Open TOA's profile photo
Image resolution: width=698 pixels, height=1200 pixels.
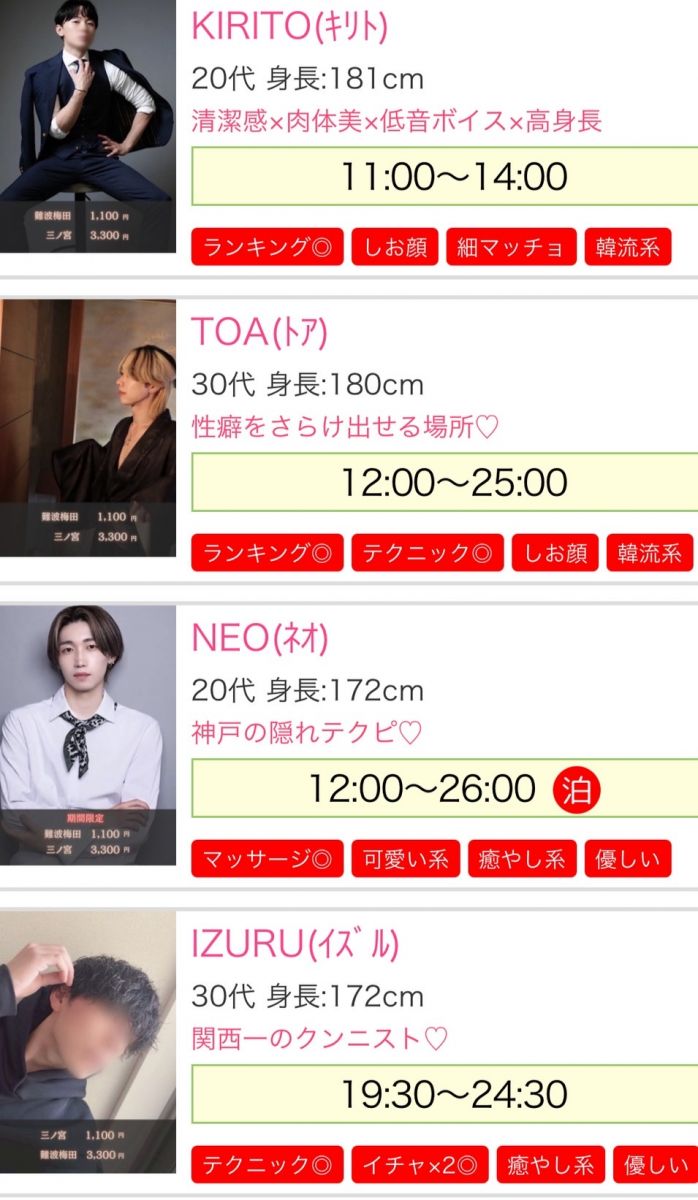point(87,428)
